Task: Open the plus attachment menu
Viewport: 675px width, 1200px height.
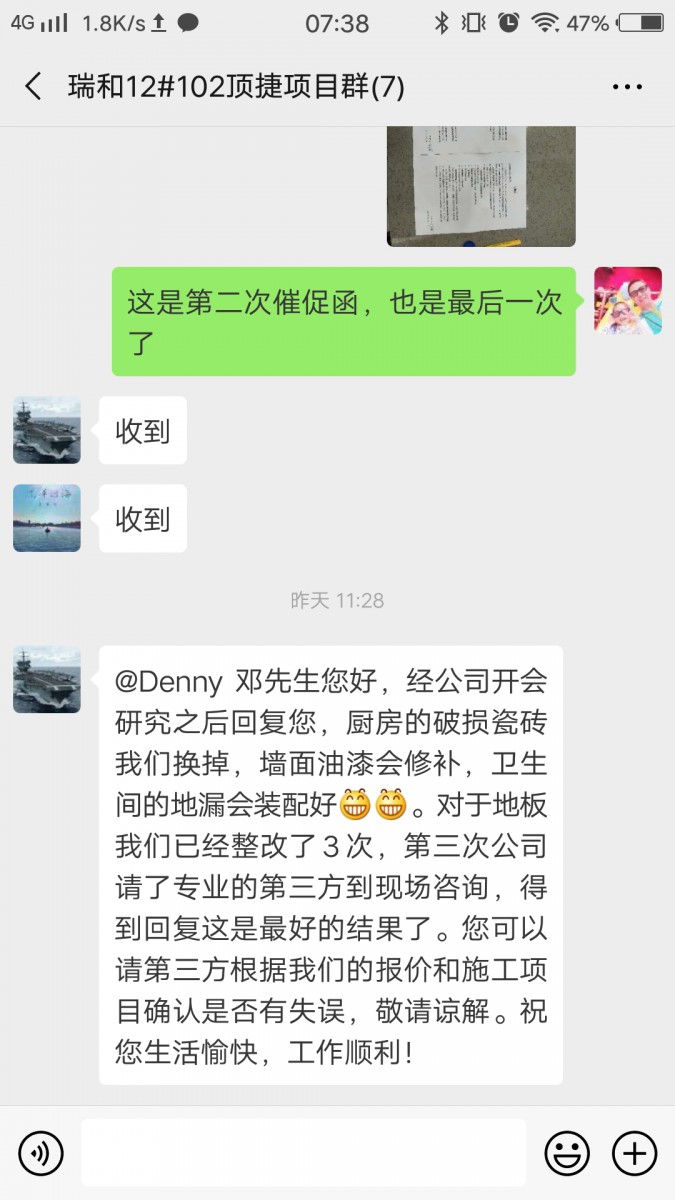Action: pyautogui.click(x=634, y=1153)
